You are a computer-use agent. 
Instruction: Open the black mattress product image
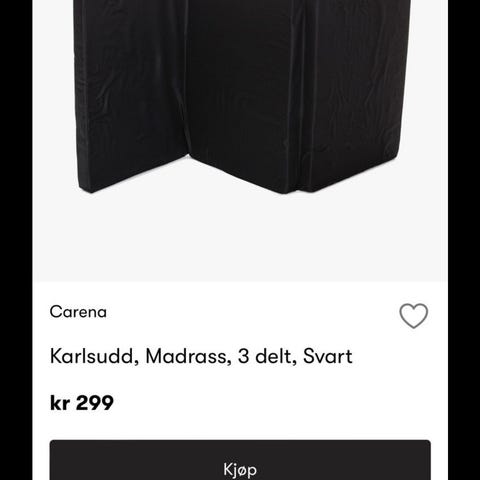pos(240,141)
